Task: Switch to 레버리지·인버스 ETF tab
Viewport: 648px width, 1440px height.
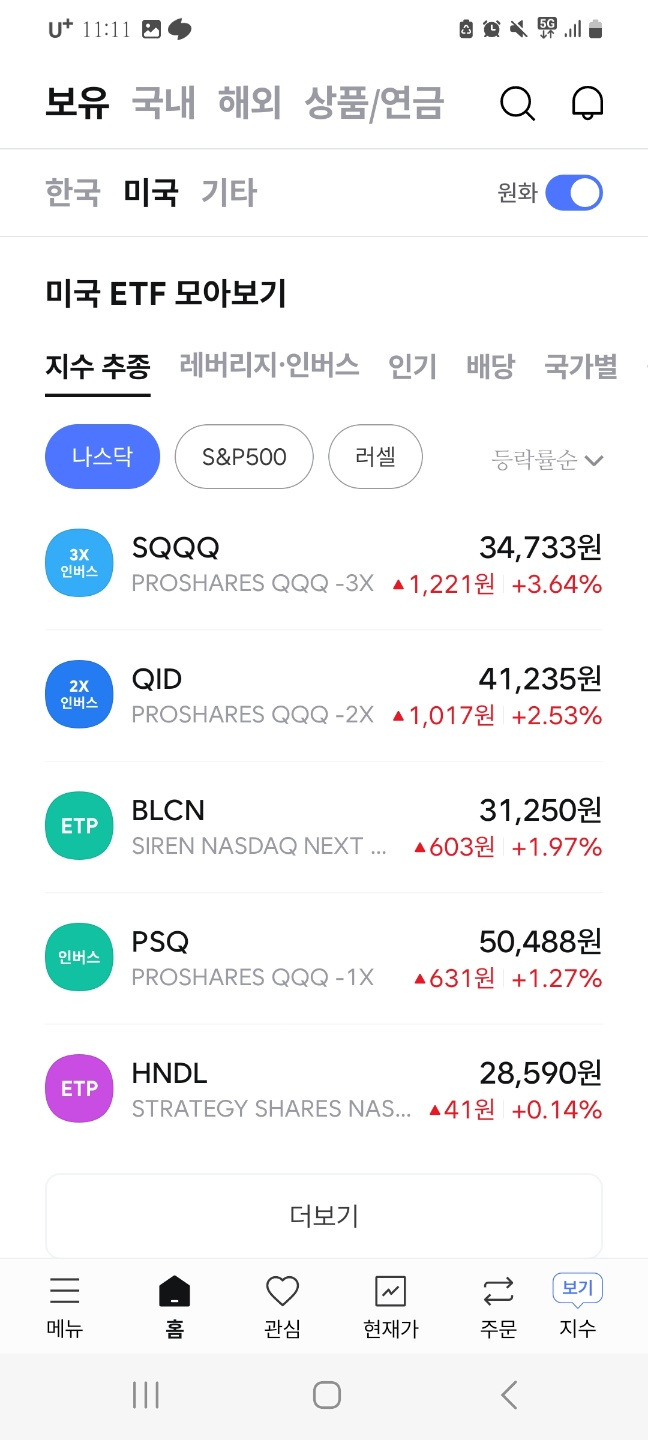Action: pos(269,366)
